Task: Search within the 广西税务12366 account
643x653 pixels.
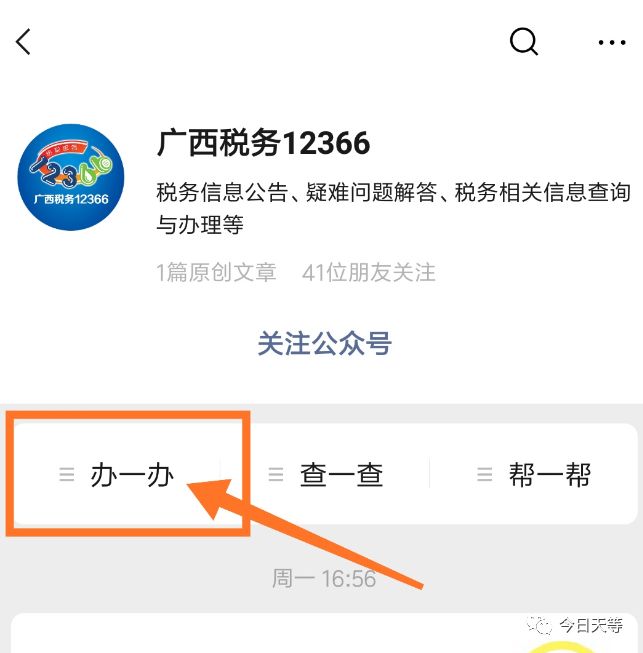Action: tap(524, 41)
